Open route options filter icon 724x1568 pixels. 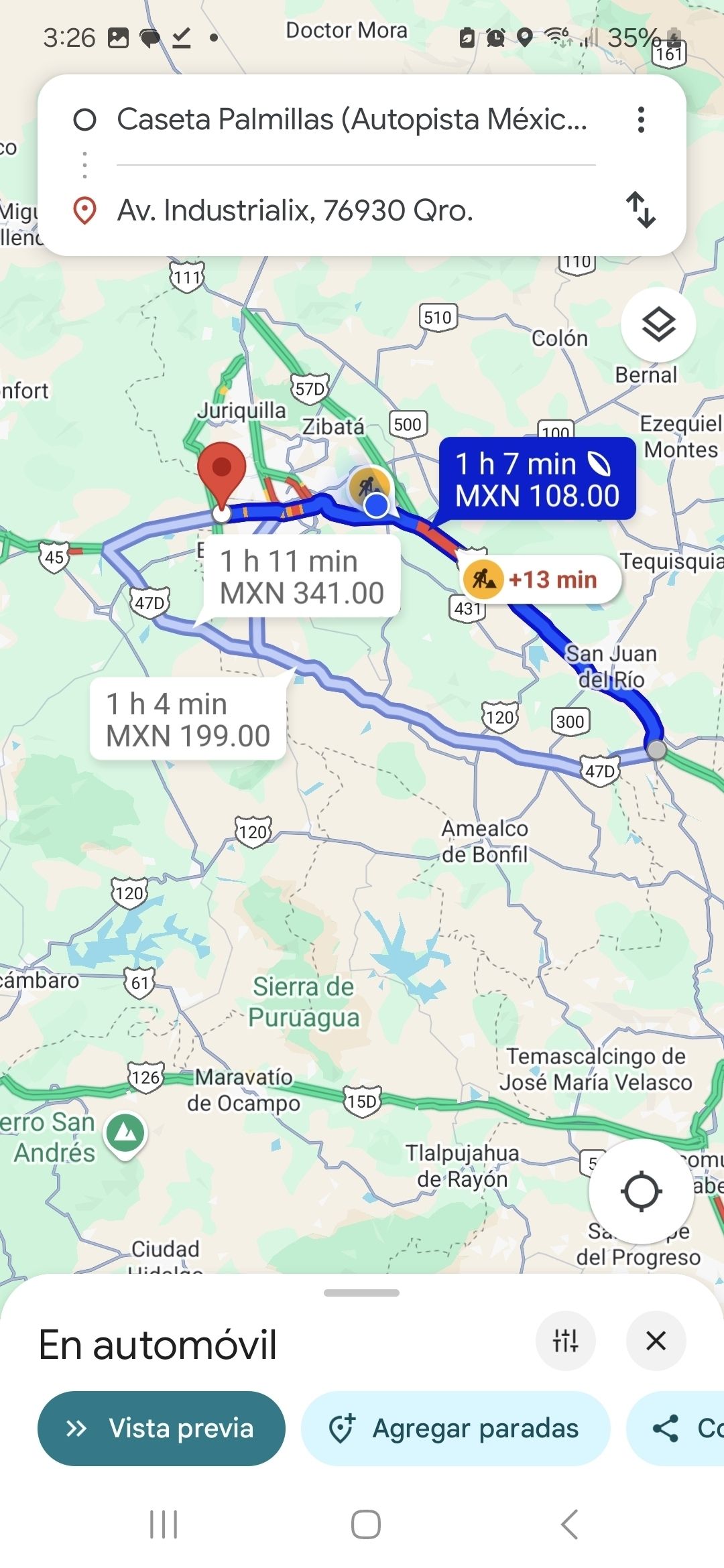(565, 1341)
